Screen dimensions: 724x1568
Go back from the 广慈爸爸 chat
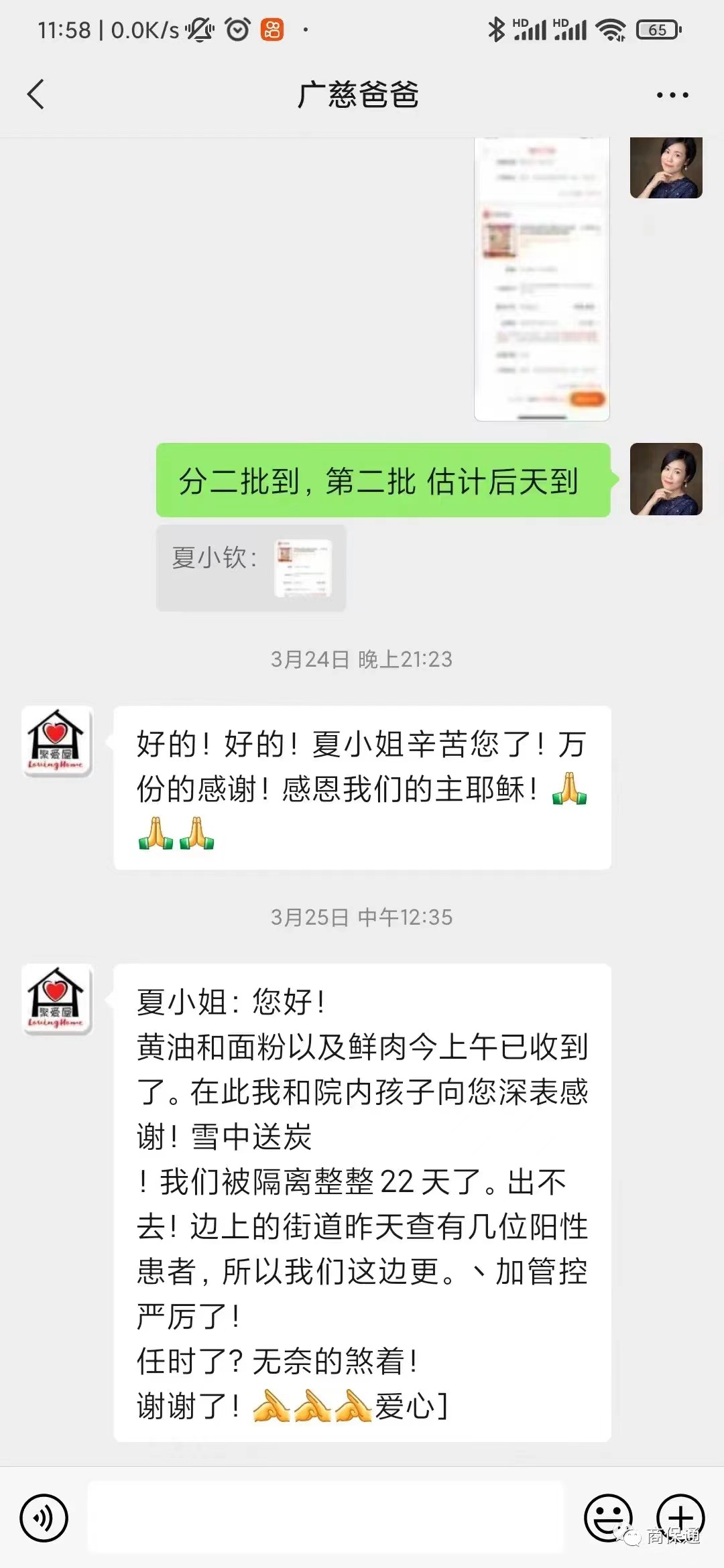pyautogui.click(x=36, y=94)
